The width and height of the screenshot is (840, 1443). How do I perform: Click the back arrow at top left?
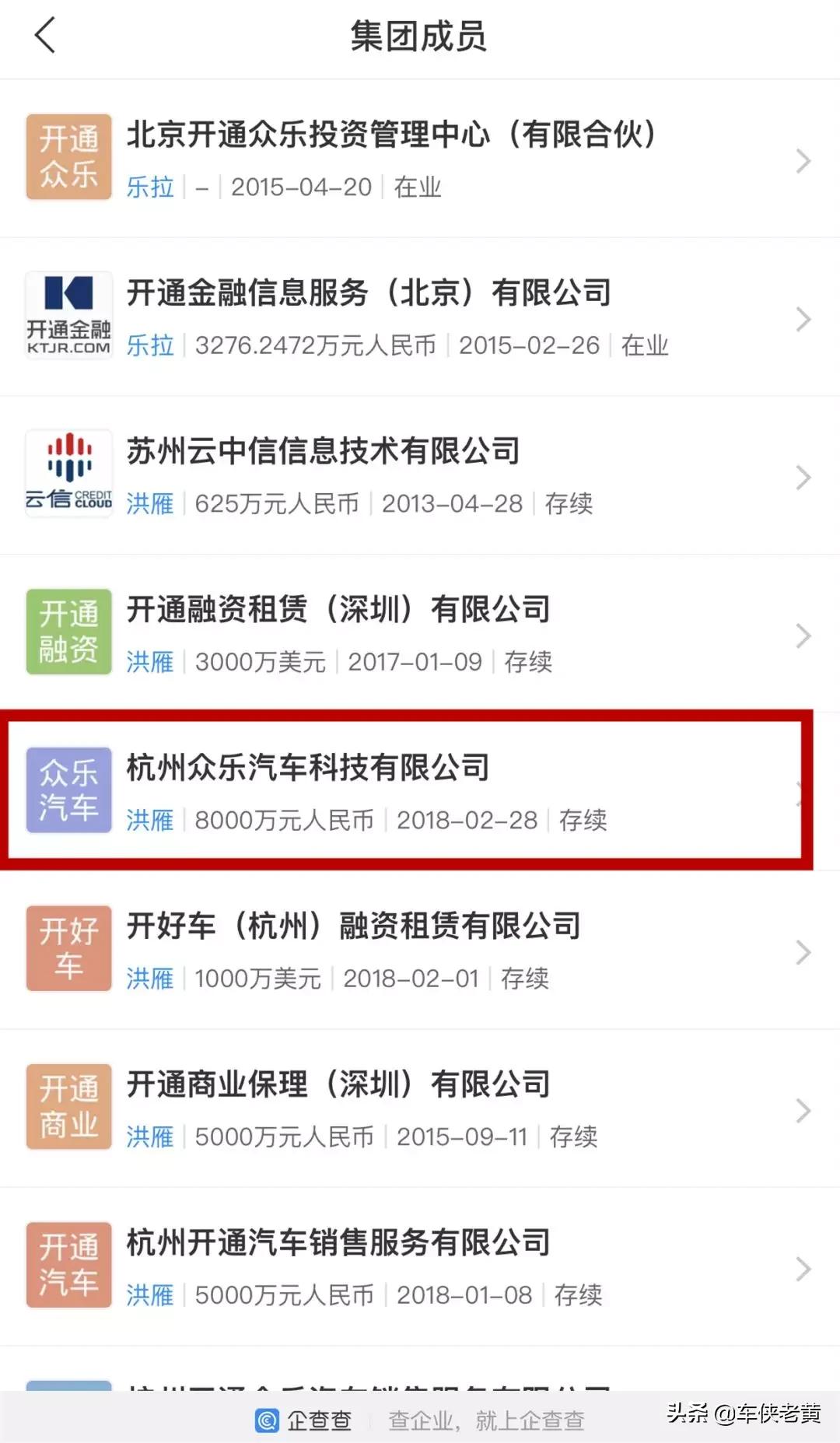pyautogui.click(x=44, y=36)
